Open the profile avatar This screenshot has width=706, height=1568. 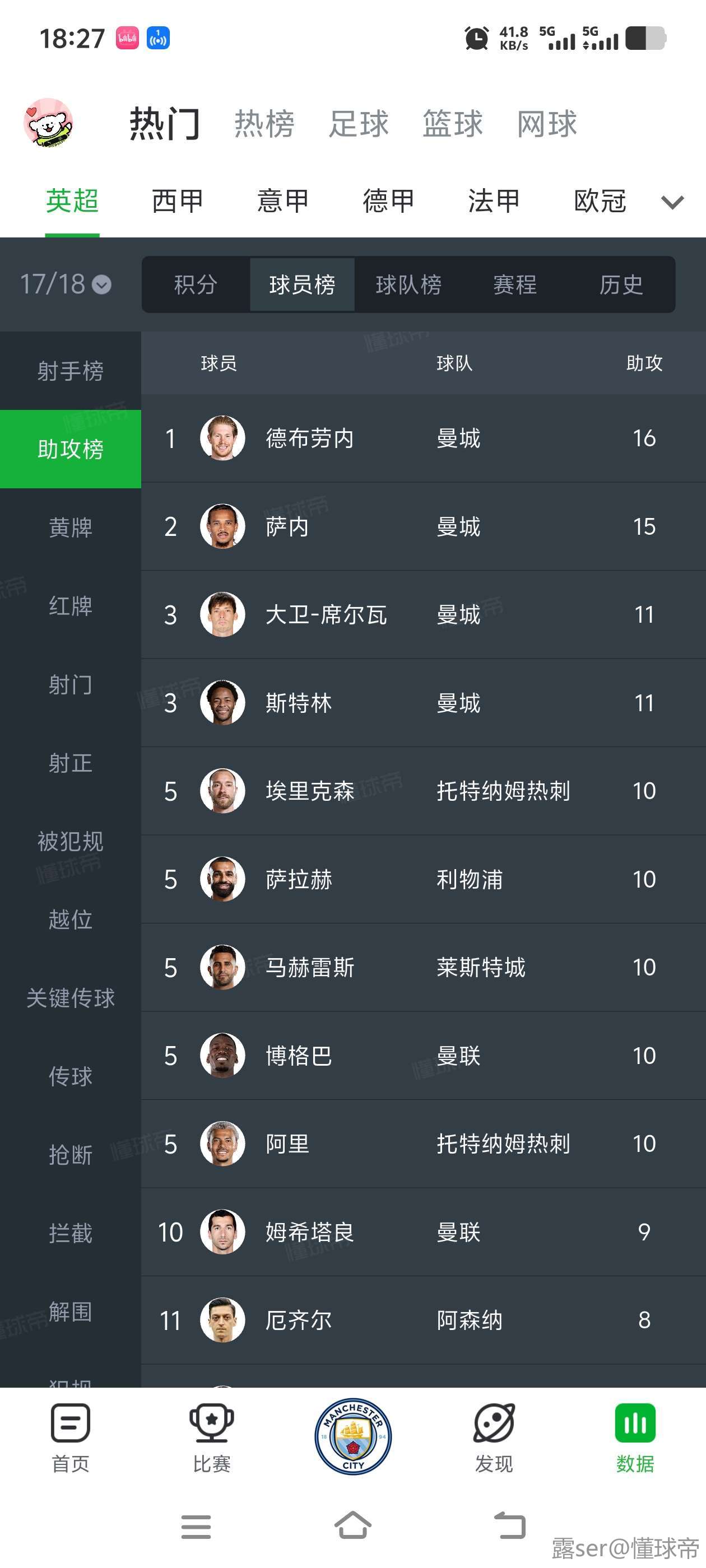tap(48, 123)
